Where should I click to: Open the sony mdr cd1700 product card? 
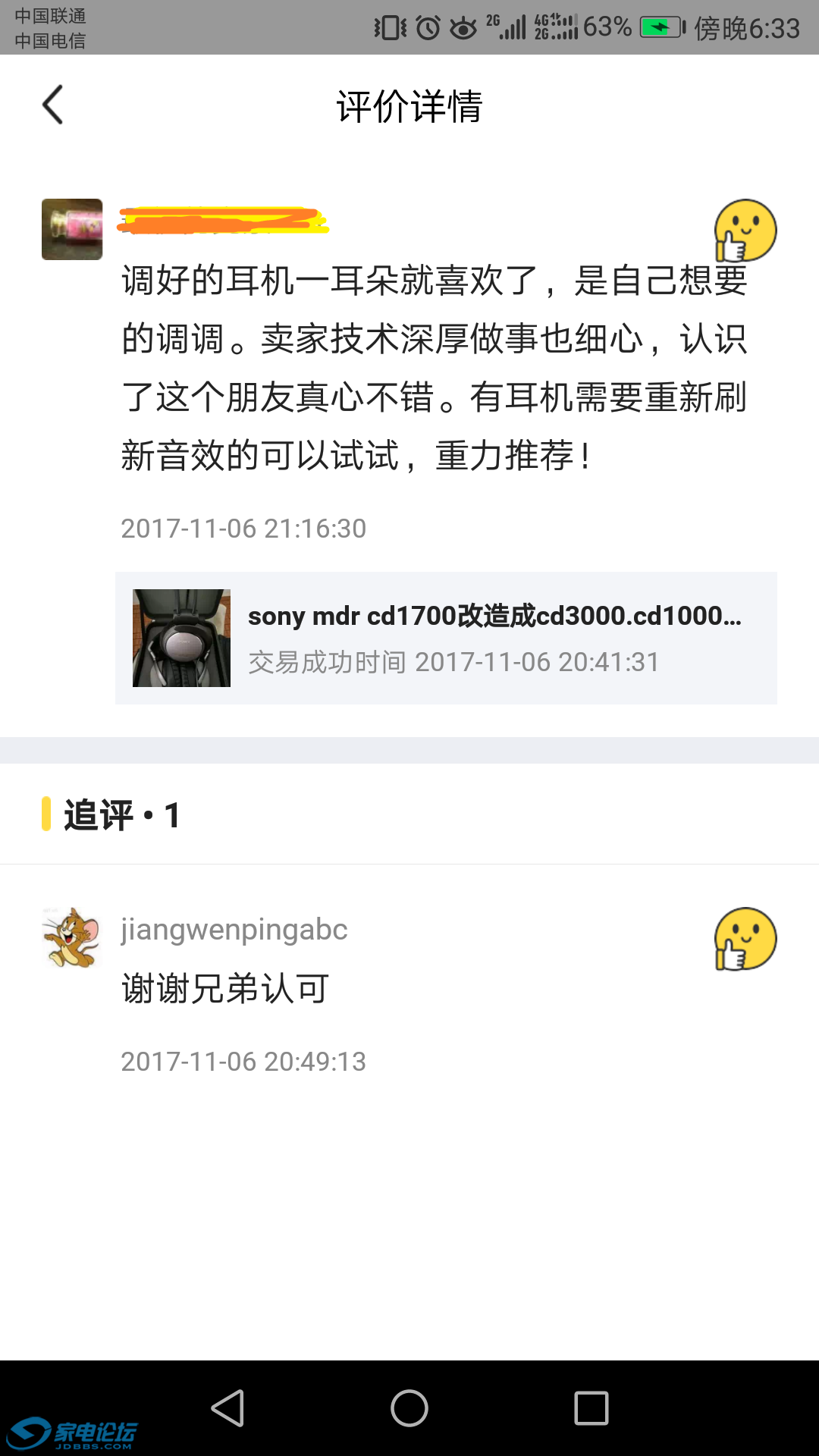[446, 637]
